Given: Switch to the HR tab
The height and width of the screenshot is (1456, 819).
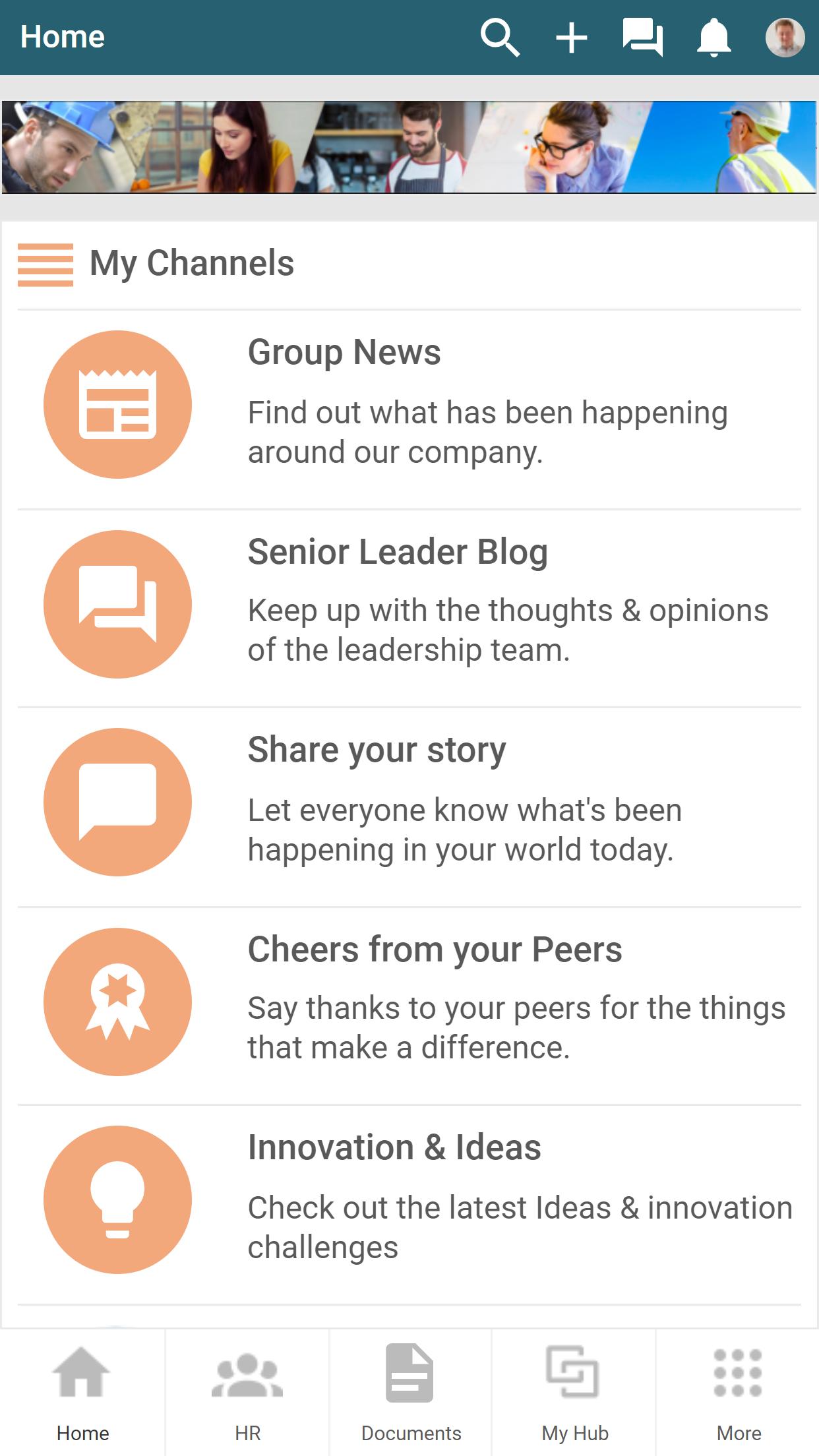Looking at the screenshot, I should pos(247,1391).
